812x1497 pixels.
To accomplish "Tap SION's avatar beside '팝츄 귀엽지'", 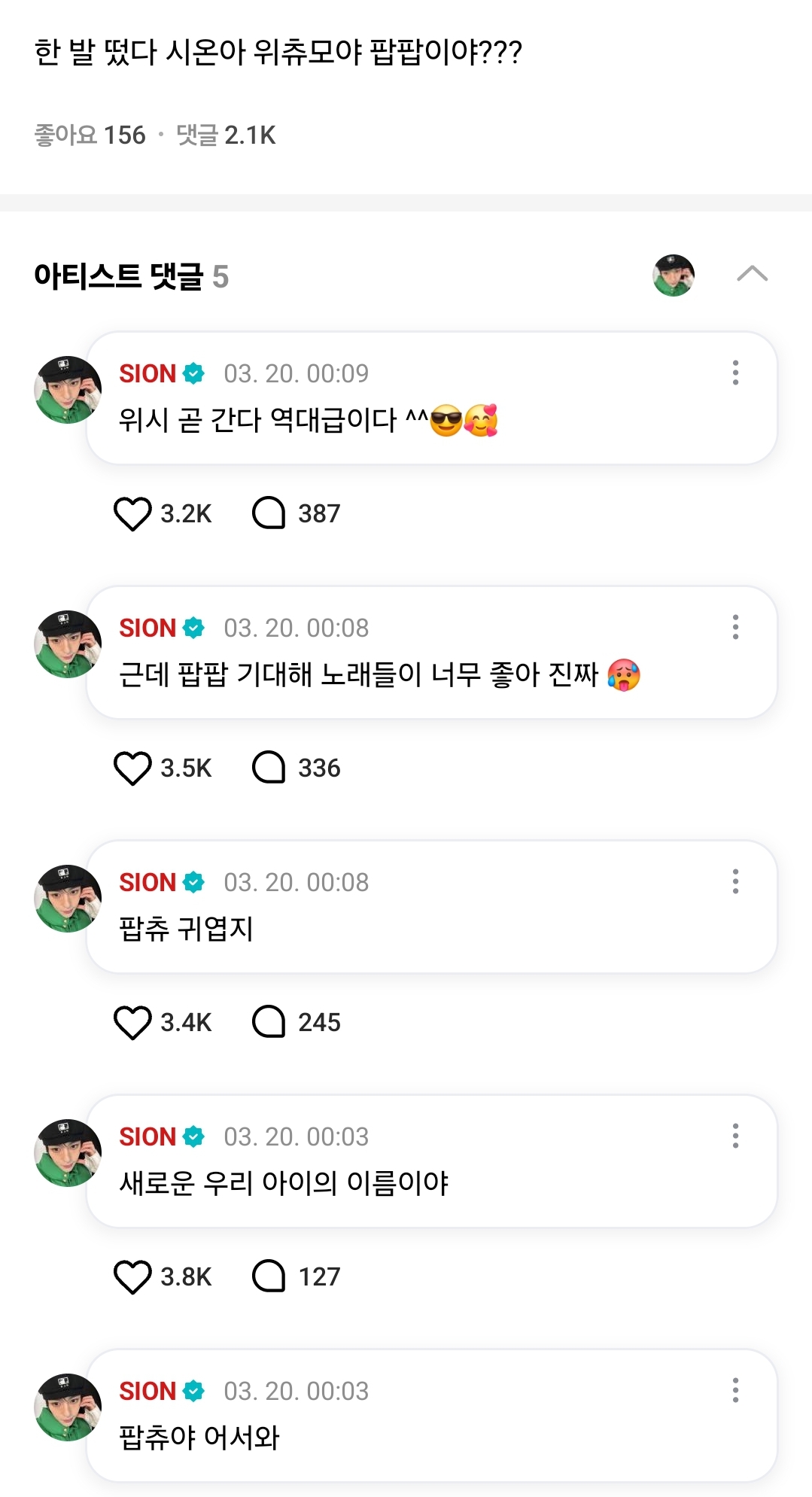I will click(68, 899).
